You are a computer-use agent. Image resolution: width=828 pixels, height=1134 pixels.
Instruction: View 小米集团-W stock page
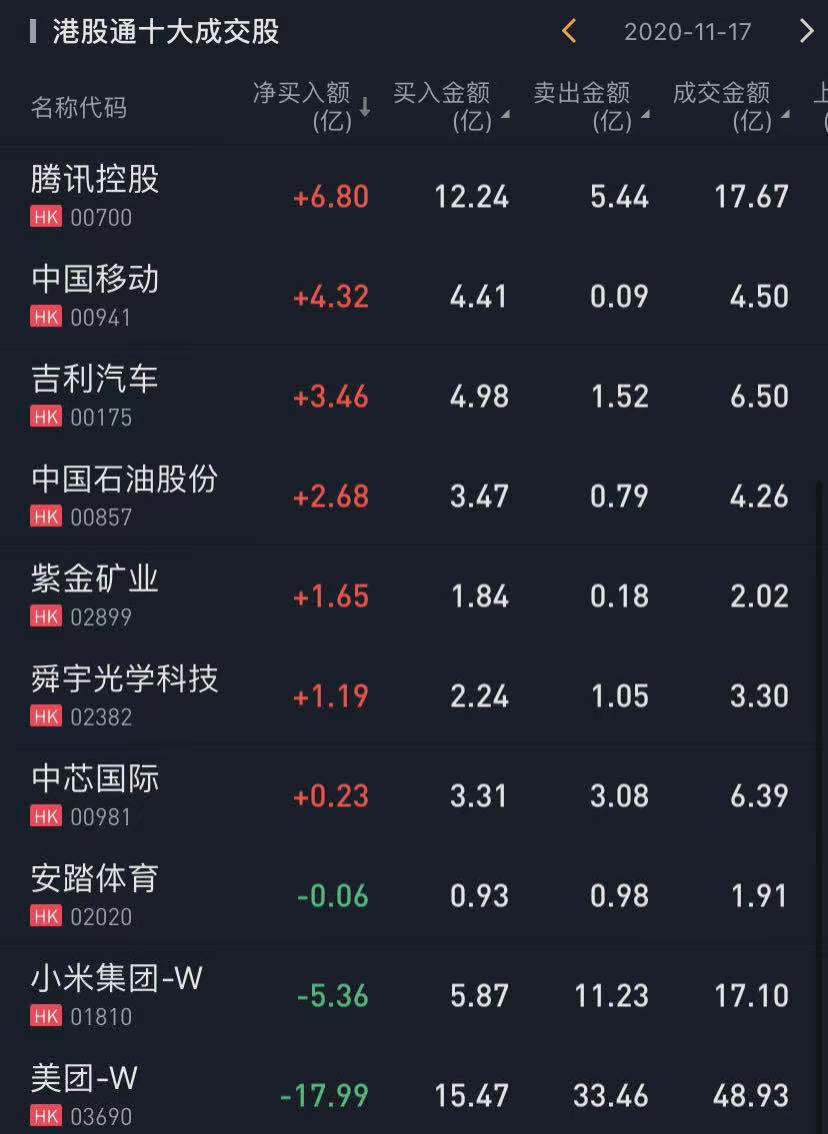[x=117, y=995]
